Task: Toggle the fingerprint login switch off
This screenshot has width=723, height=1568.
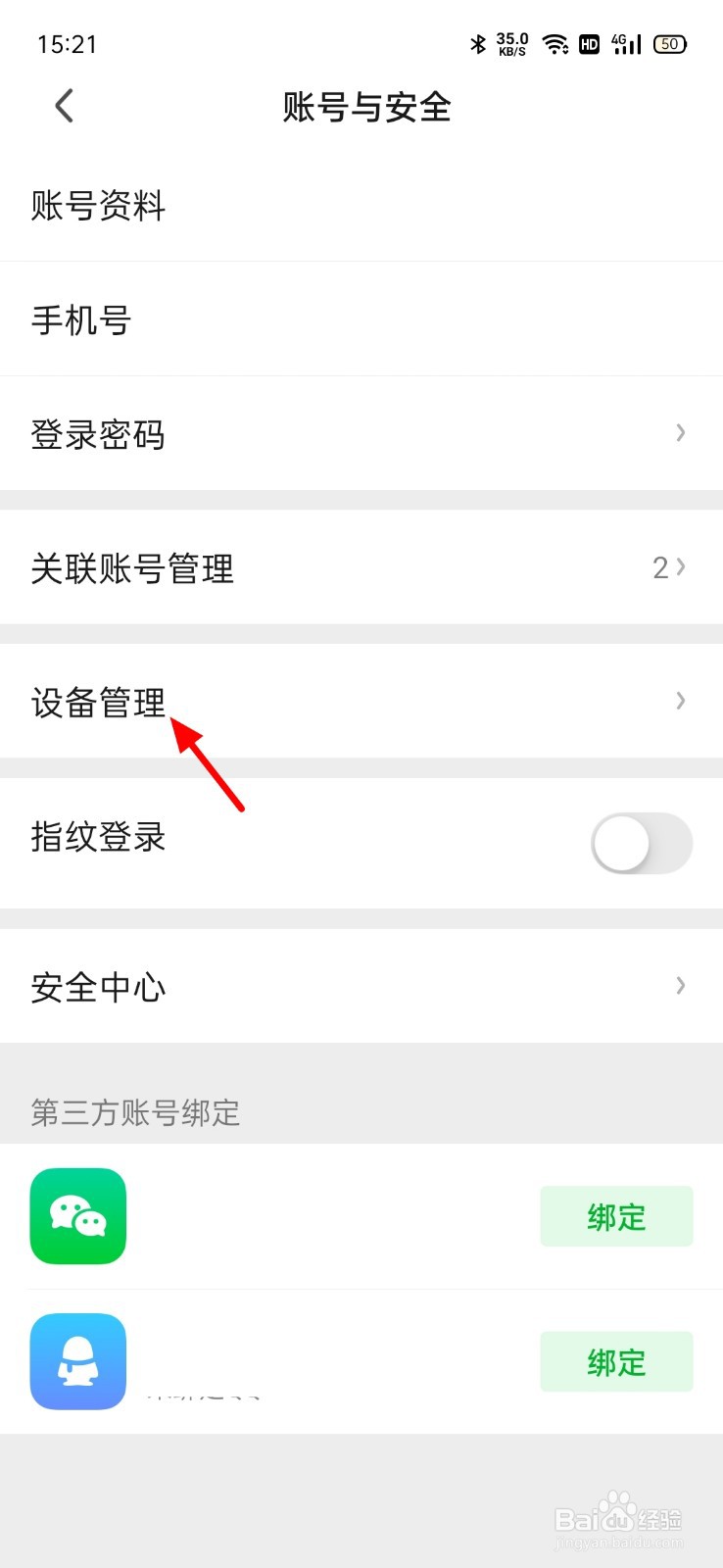Action: [643, 843]
